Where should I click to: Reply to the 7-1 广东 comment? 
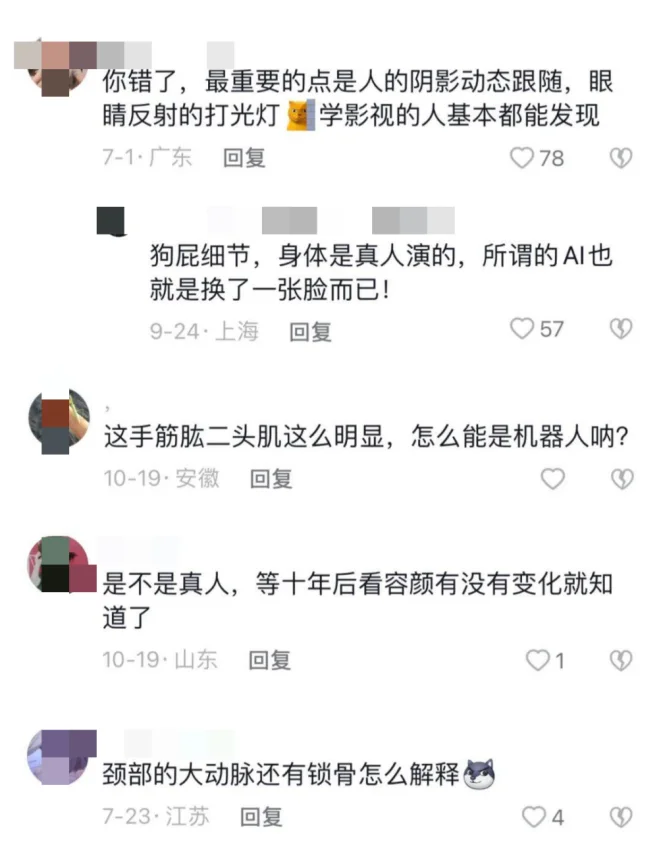tap(243, 158)
